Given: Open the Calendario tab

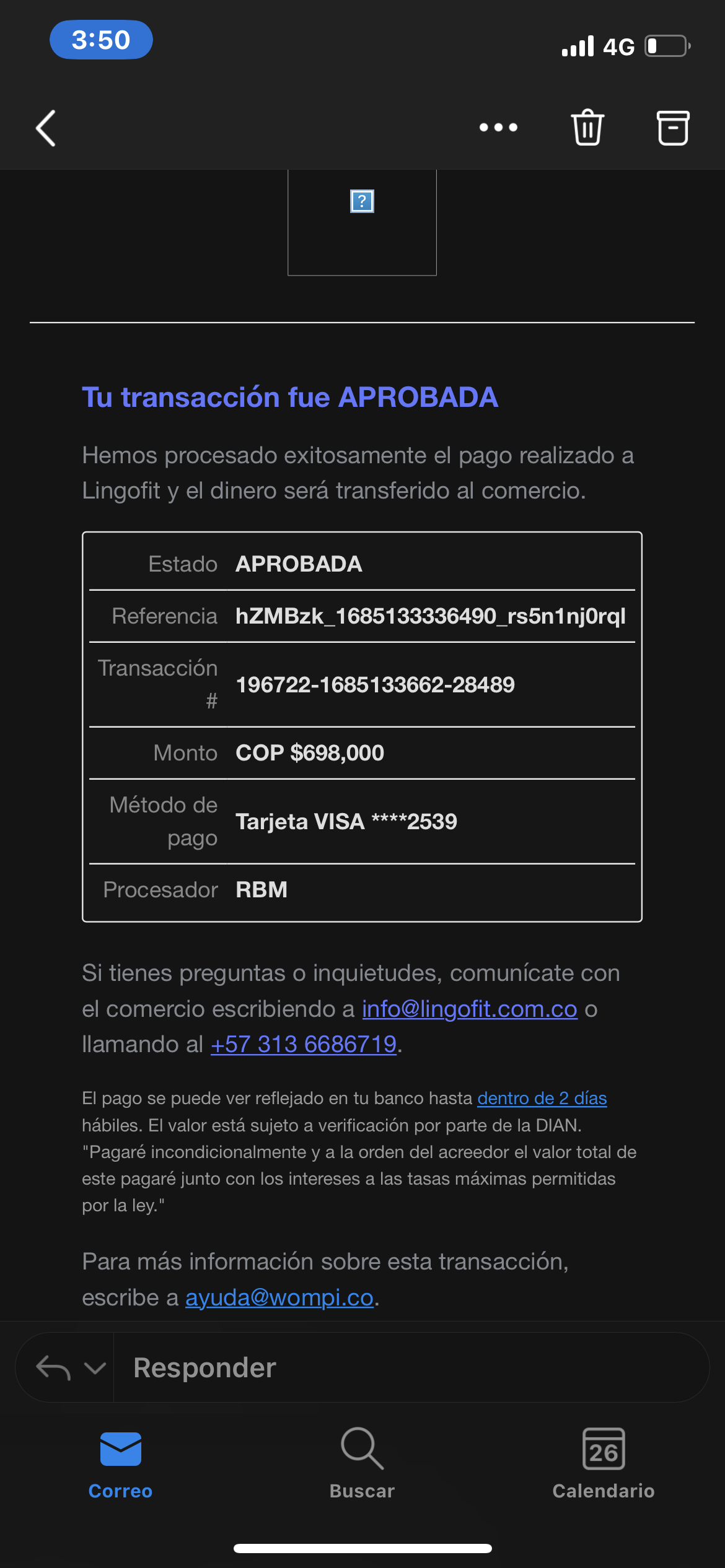Looking at the screenshot, I should tap(603, 1464).
